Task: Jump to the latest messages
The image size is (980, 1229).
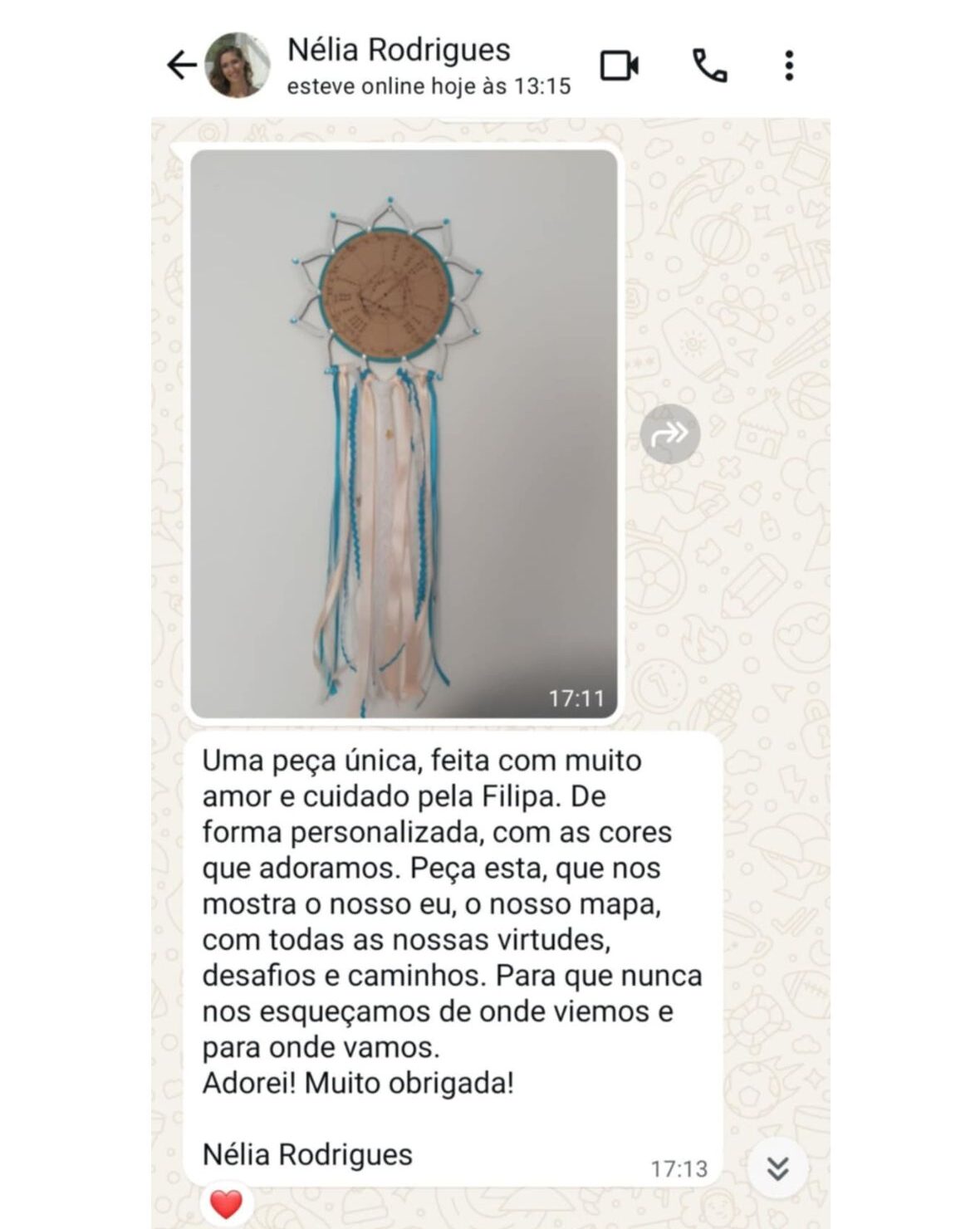Action: pyautogui.click(x=777, y=1168)
